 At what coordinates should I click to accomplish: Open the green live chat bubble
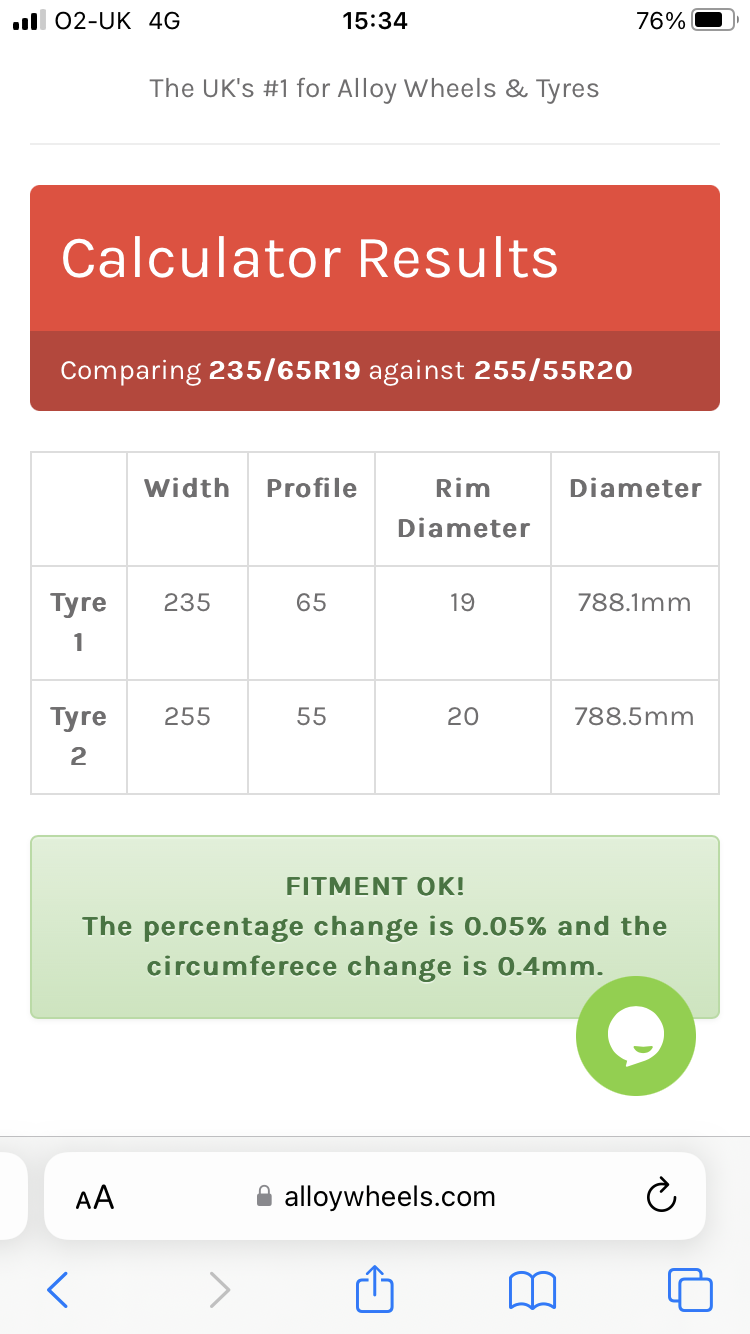[x=635, y=1035]
